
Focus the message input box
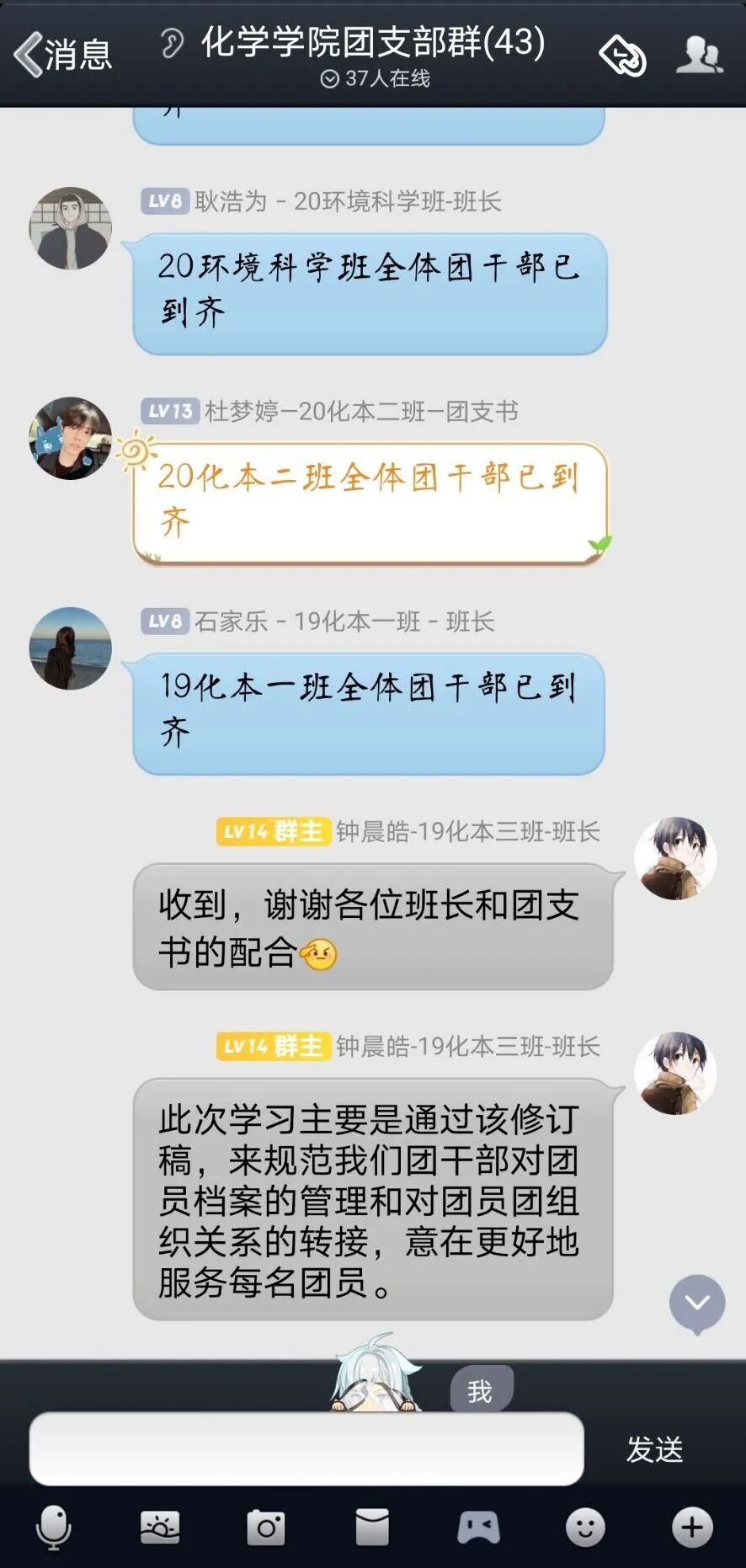point(306,1448)
